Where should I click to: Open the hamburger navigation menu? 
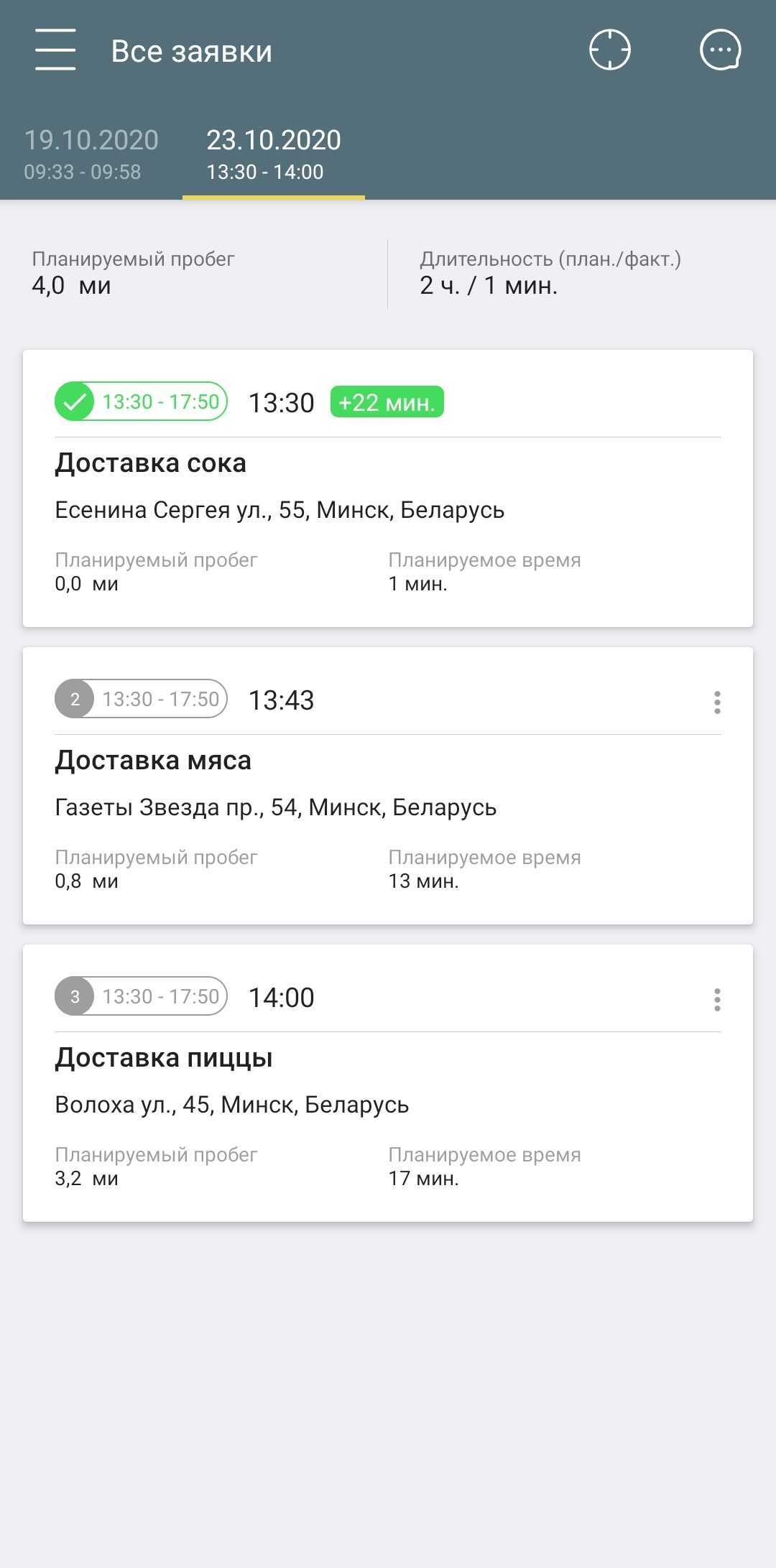pyautogui.click(x=55, y=50)
